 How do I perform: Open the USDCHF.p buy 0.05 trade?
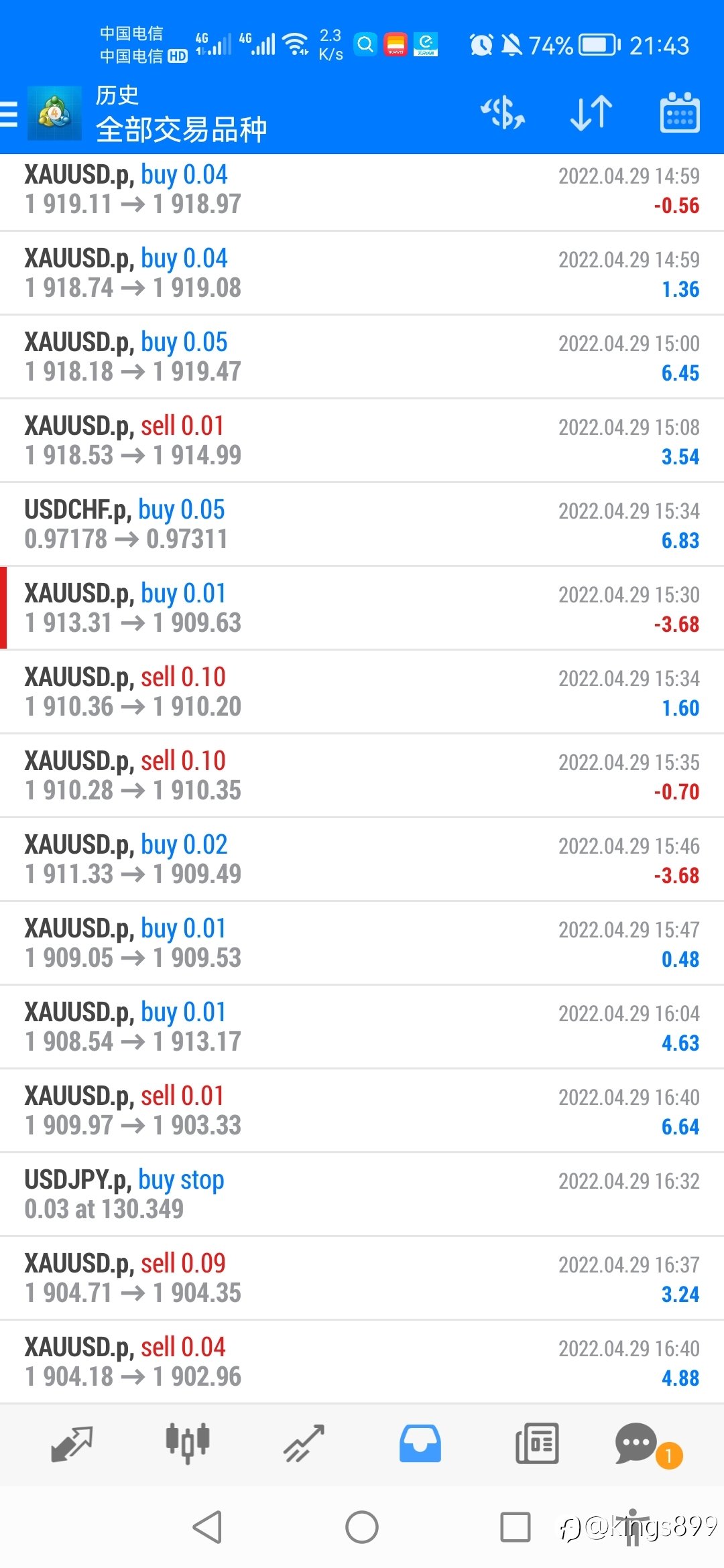pos(362,524)
